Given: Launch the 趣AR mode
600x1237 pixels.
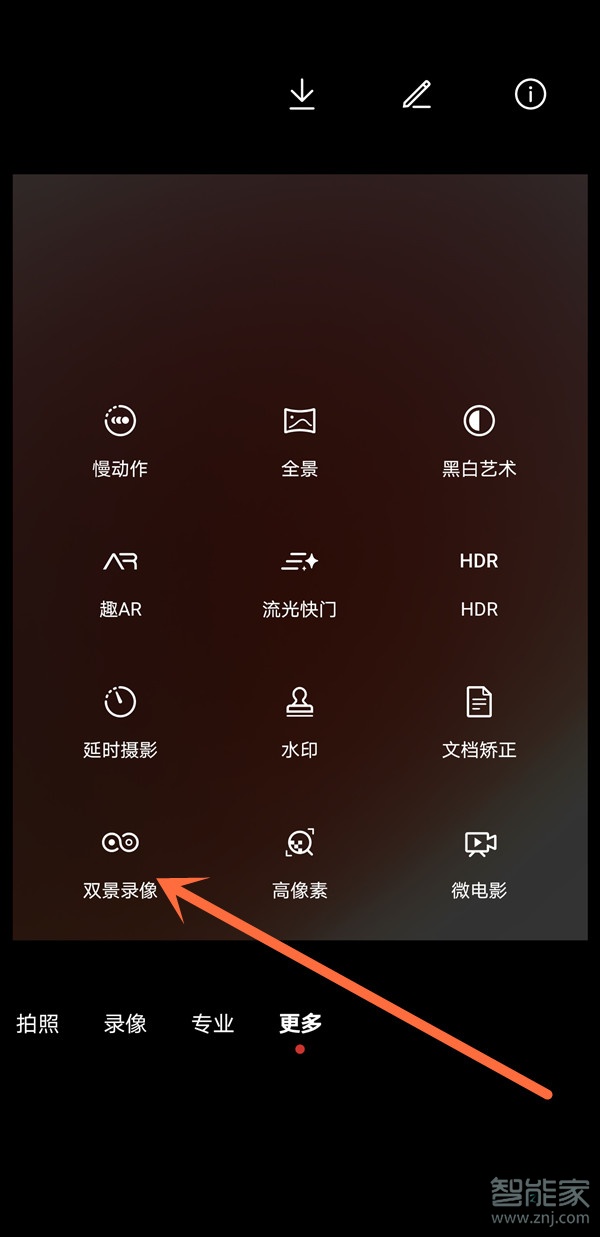Looking at the screenshot, I should pos(120,581).
